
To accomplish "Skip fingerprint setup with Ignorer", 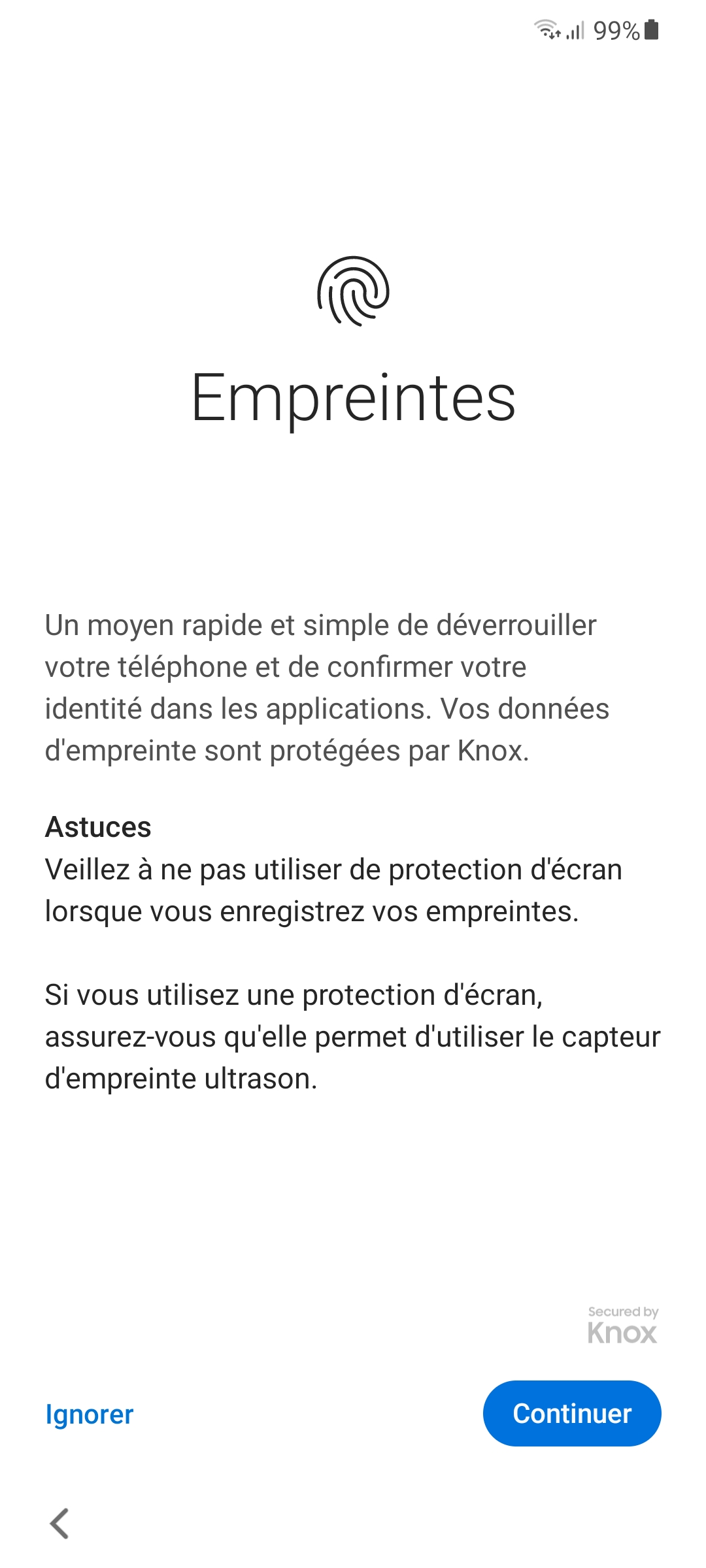I will pos(89,1414).
